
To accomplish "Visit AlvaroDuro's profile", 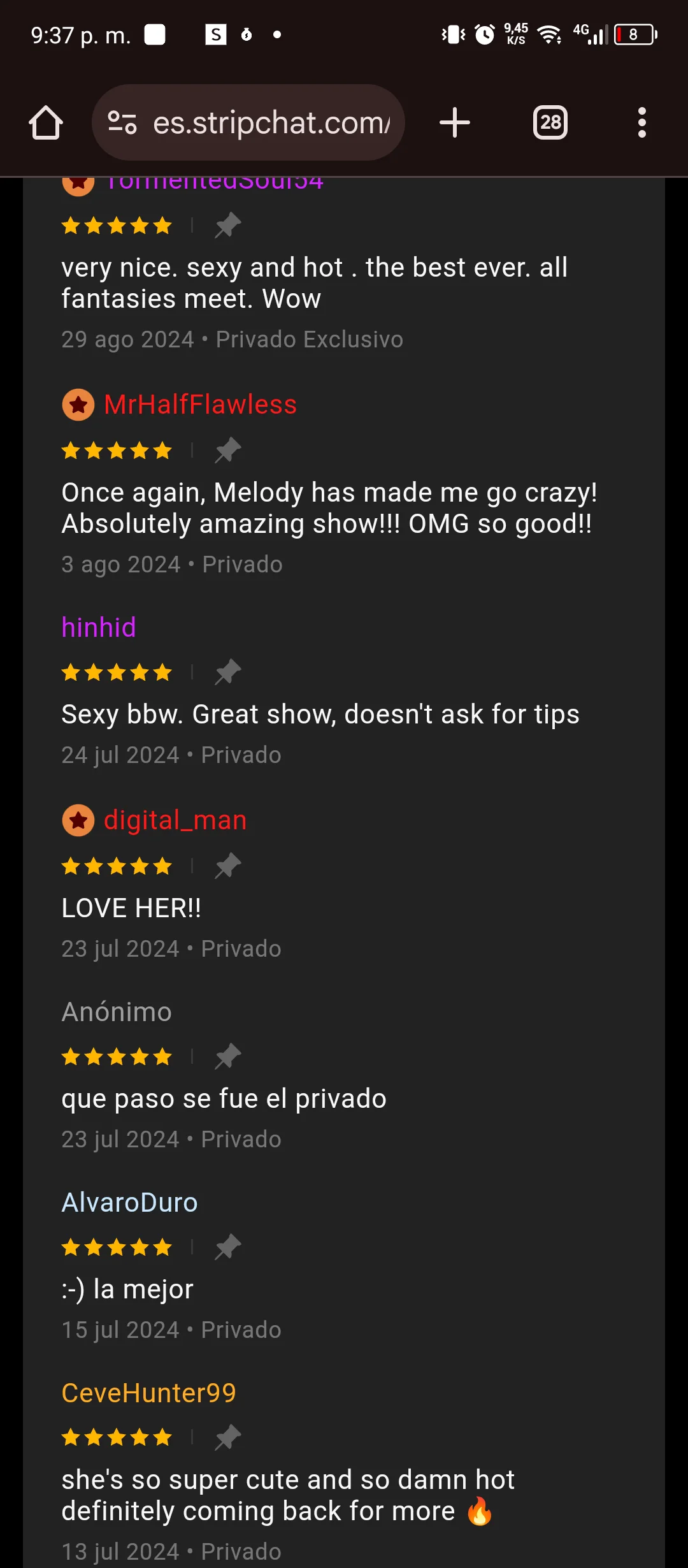I will [x=129, y=1203].
